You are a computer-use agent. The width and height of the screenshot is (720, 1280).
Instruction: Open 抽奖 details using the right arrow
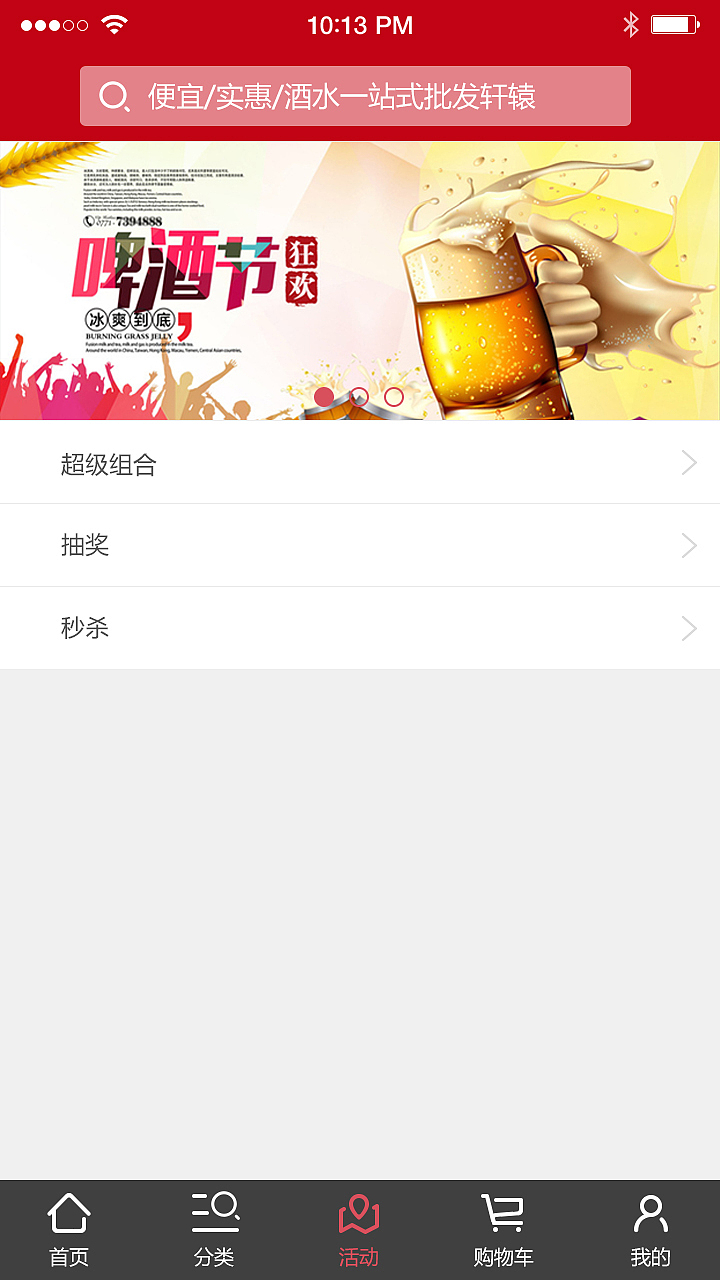pos(688,545)
